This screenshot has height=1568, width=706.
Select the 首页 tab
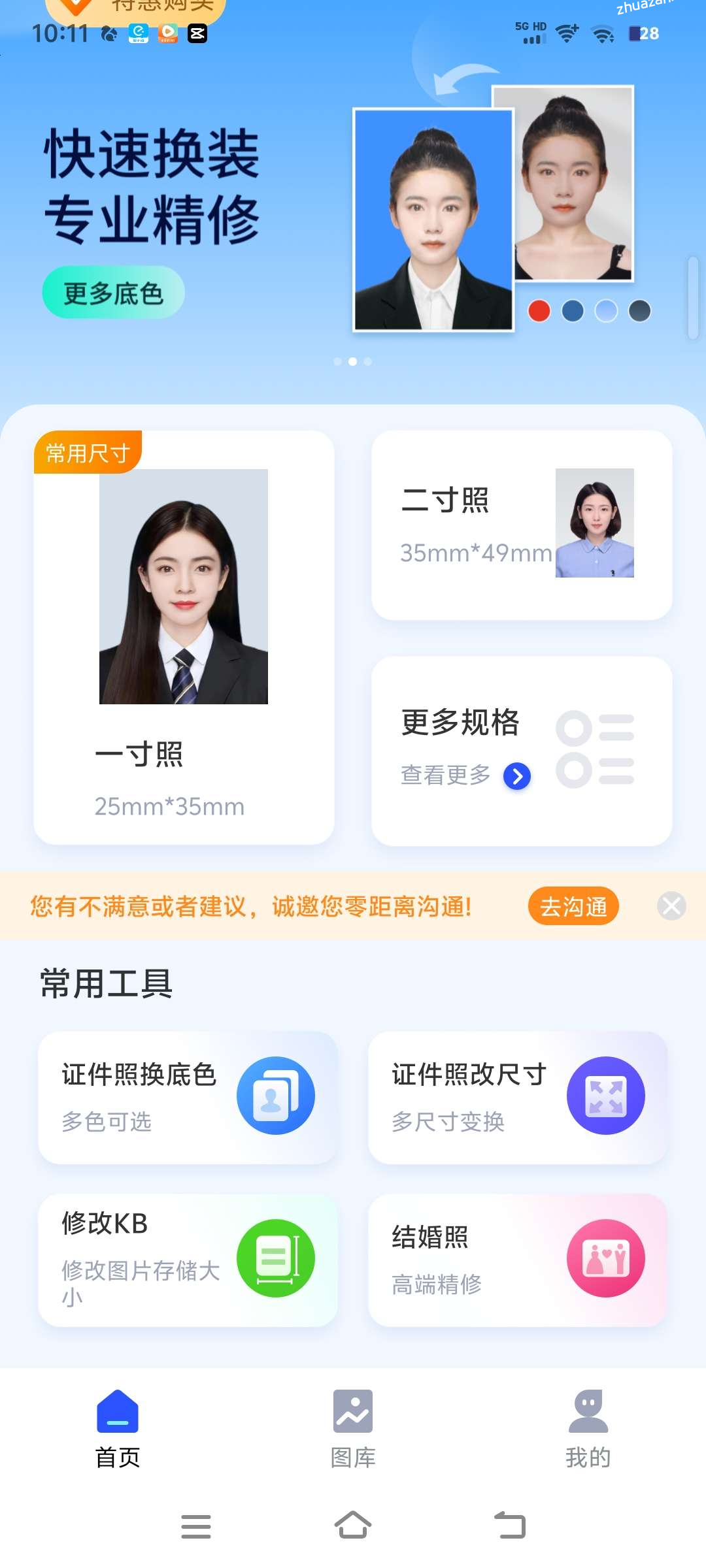tap(118, 1429)
